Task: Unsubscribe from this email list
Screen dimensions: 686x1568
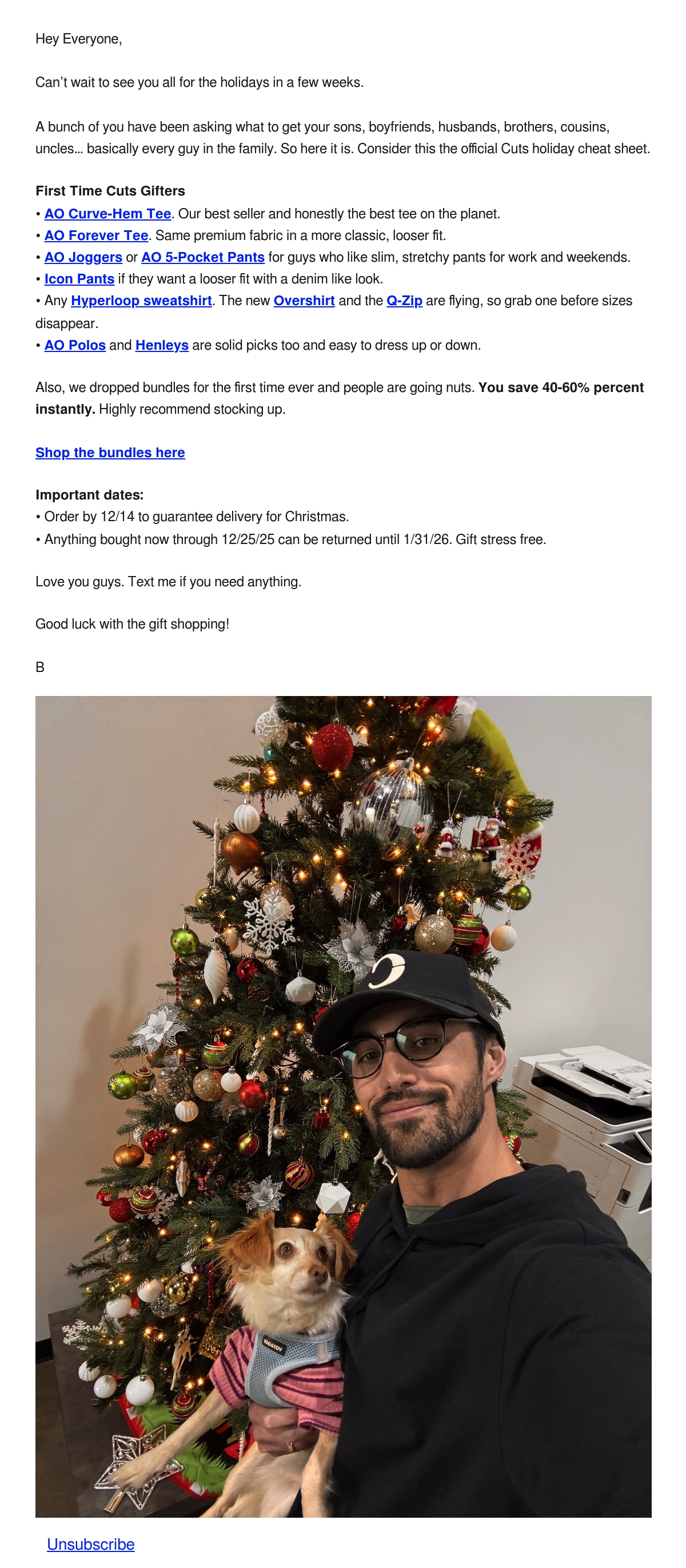Action: (91, 1544)
